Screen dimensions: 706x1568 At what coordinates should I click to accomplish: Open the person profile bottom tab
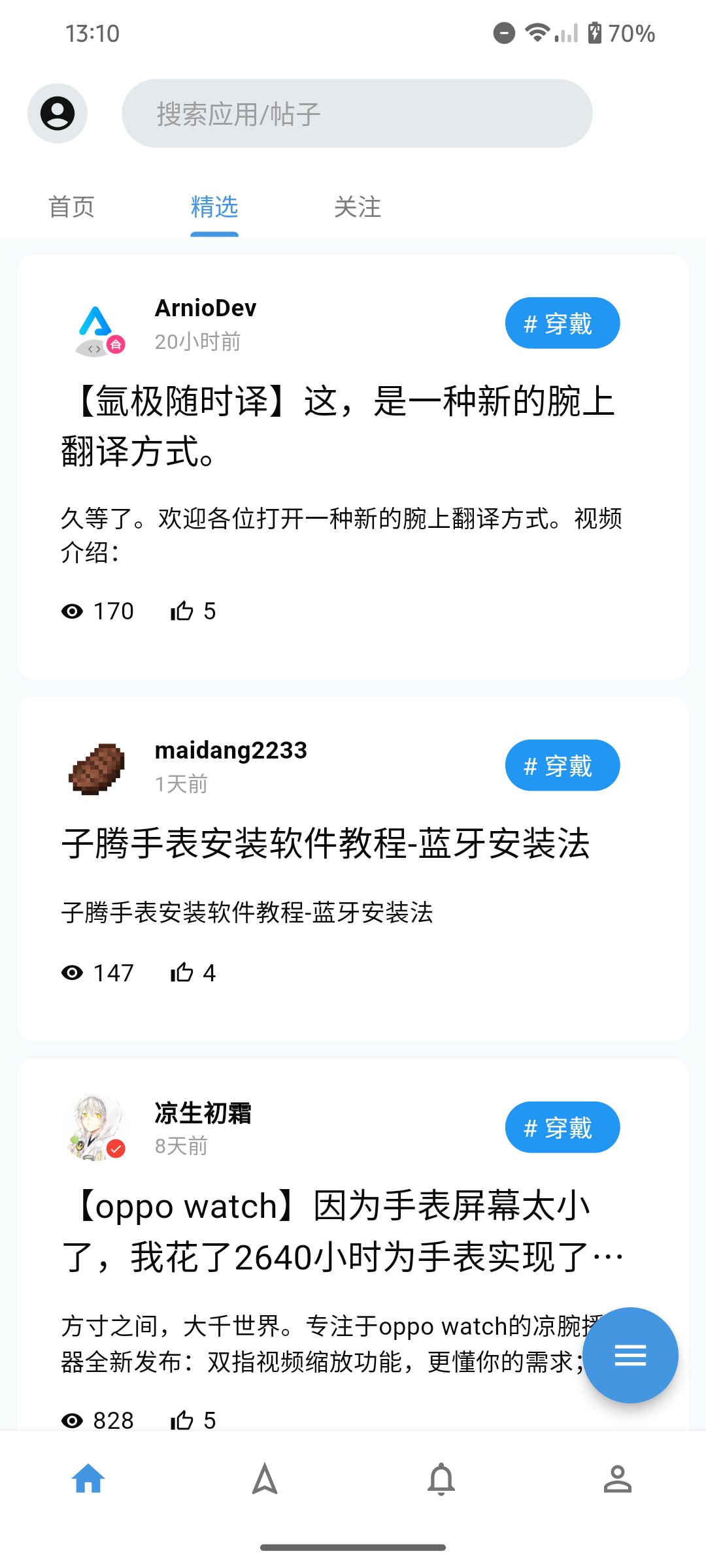[617, 1479]
